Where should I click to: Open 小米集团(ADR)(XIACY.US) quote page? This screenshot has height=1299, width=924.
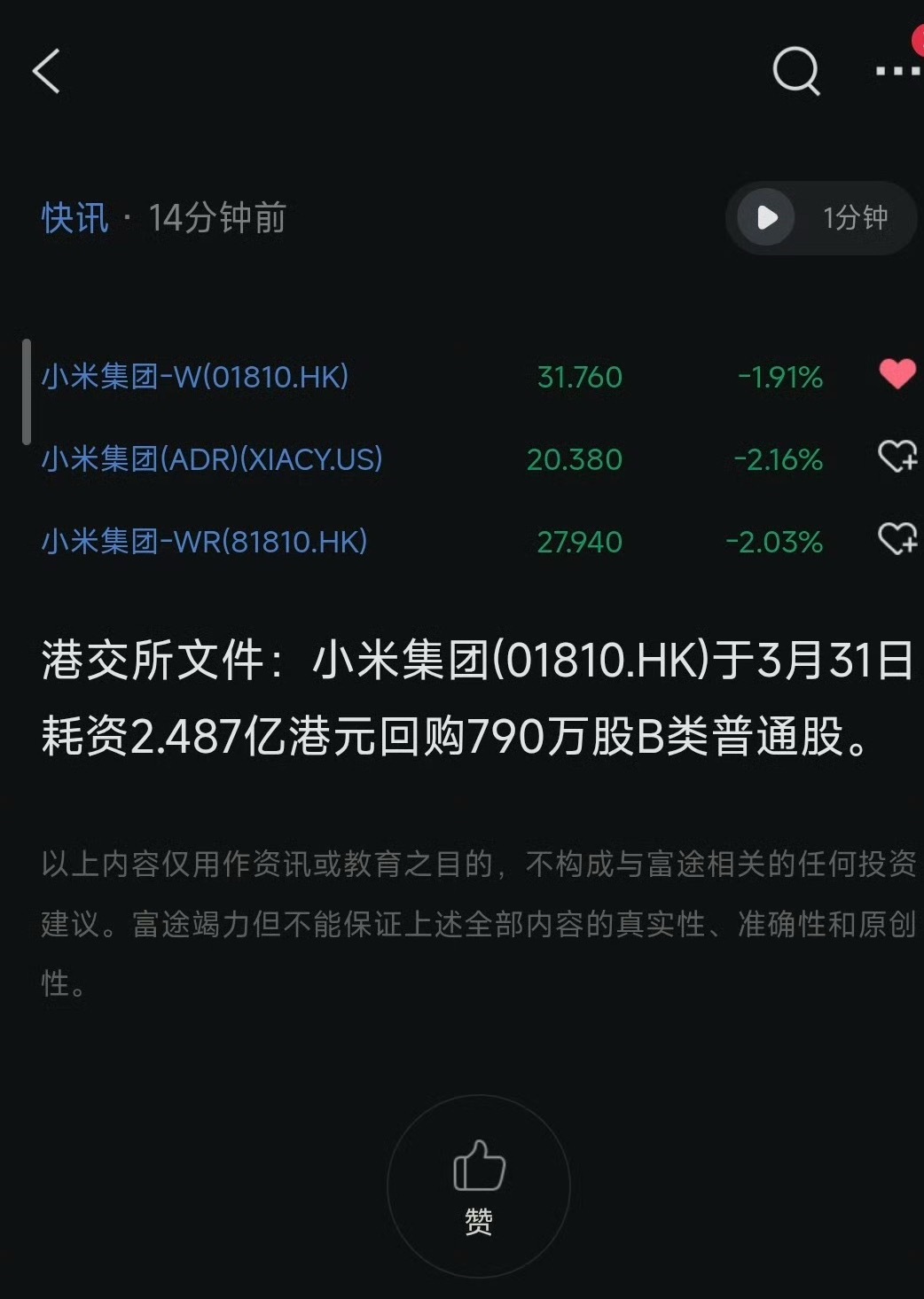tap(212, 458)
